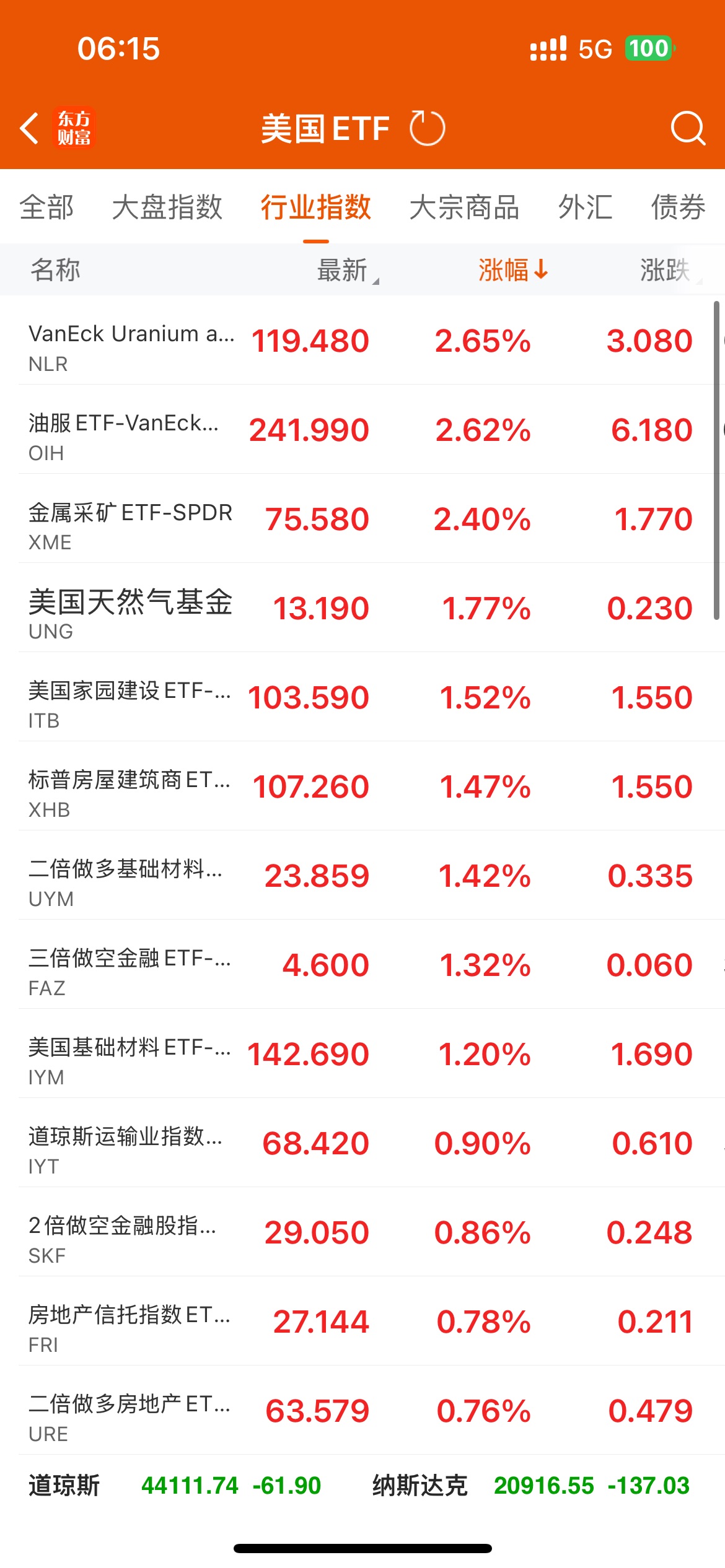Open the 油服ETF OIH row

tap(362, 430)
